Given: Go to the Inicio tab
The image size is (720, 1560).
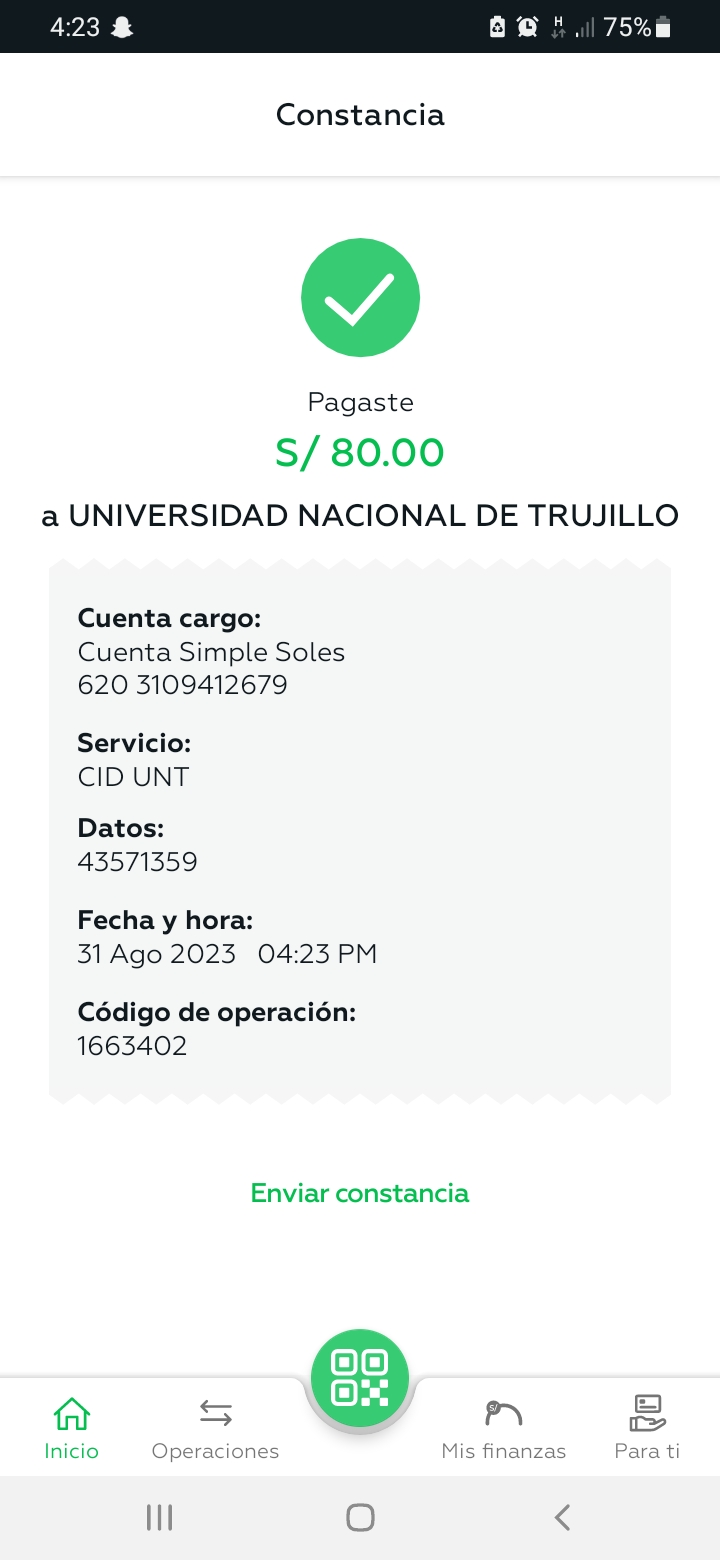Looking at the screenshot, I should [71, 1428].
